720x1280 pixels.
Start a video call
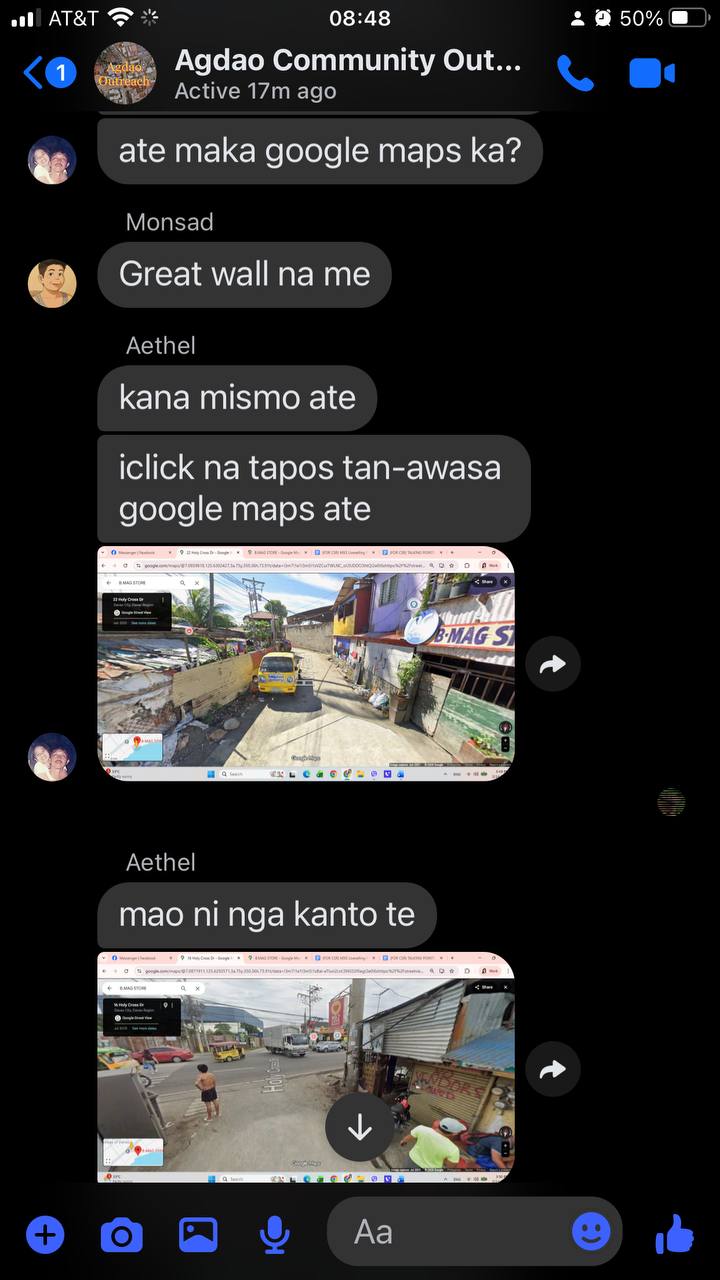click(652, 74)
